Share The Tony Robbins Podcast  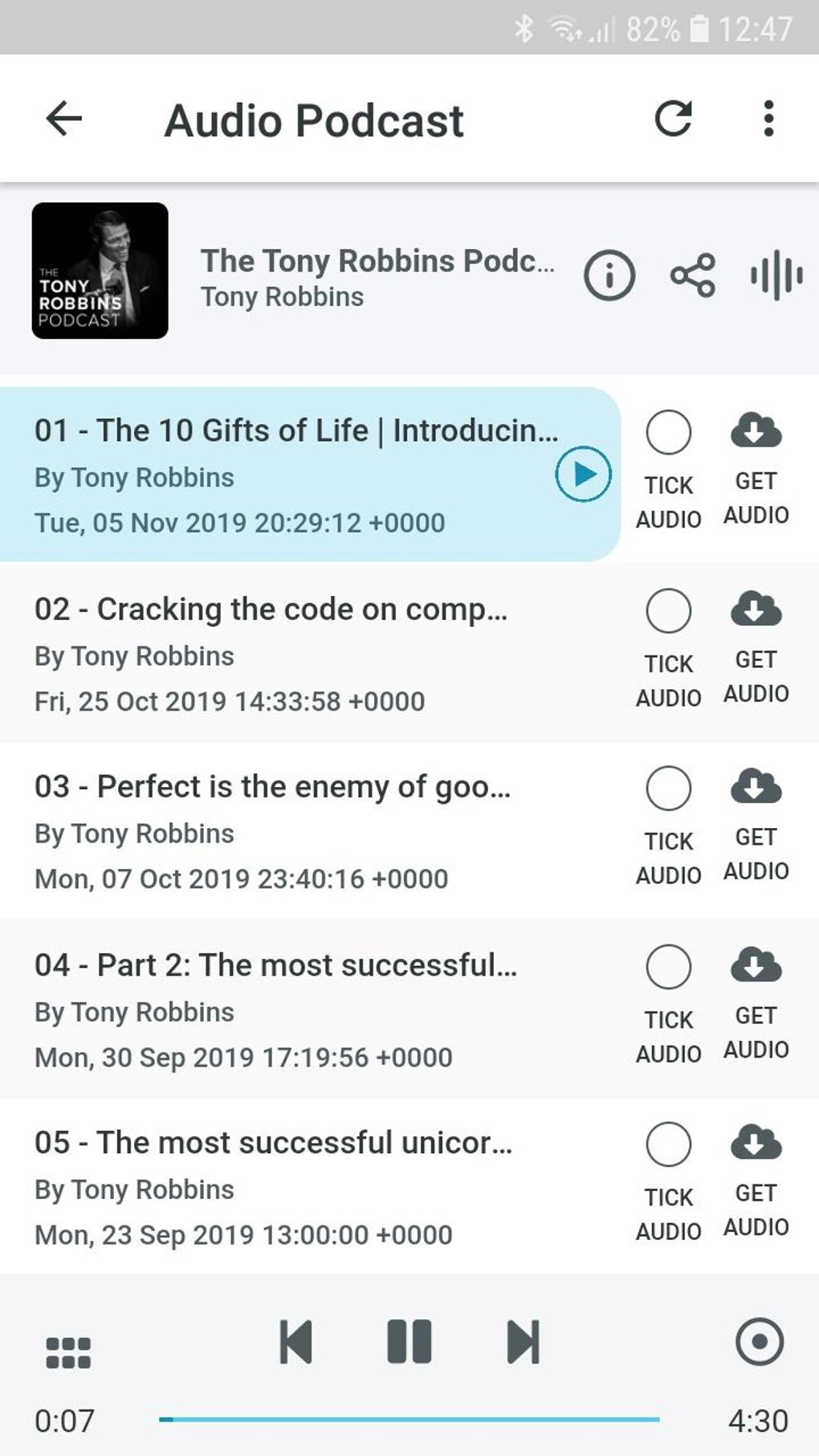(692, 275)
